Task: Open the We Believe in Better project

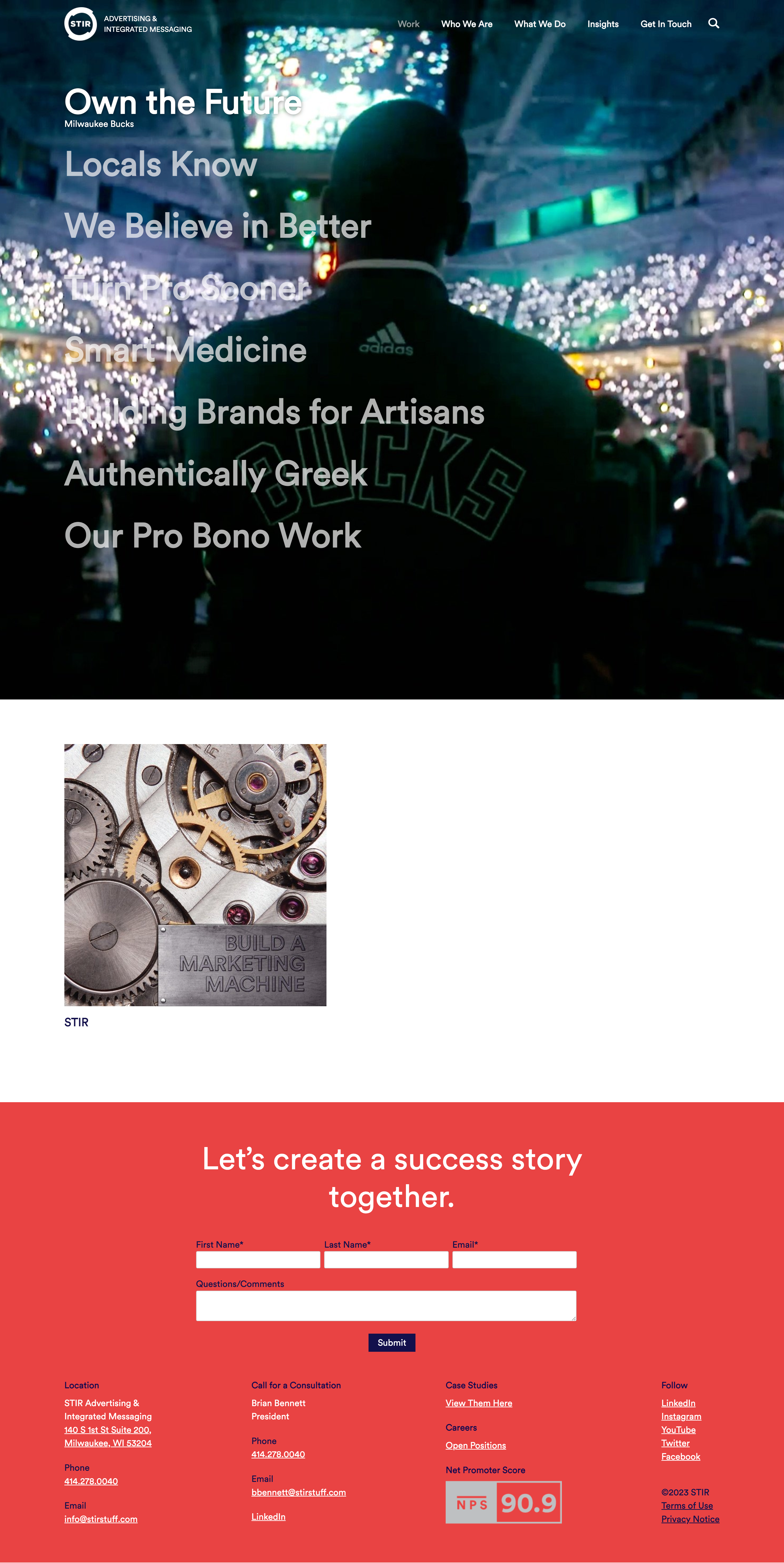Action: pos(217,226)
